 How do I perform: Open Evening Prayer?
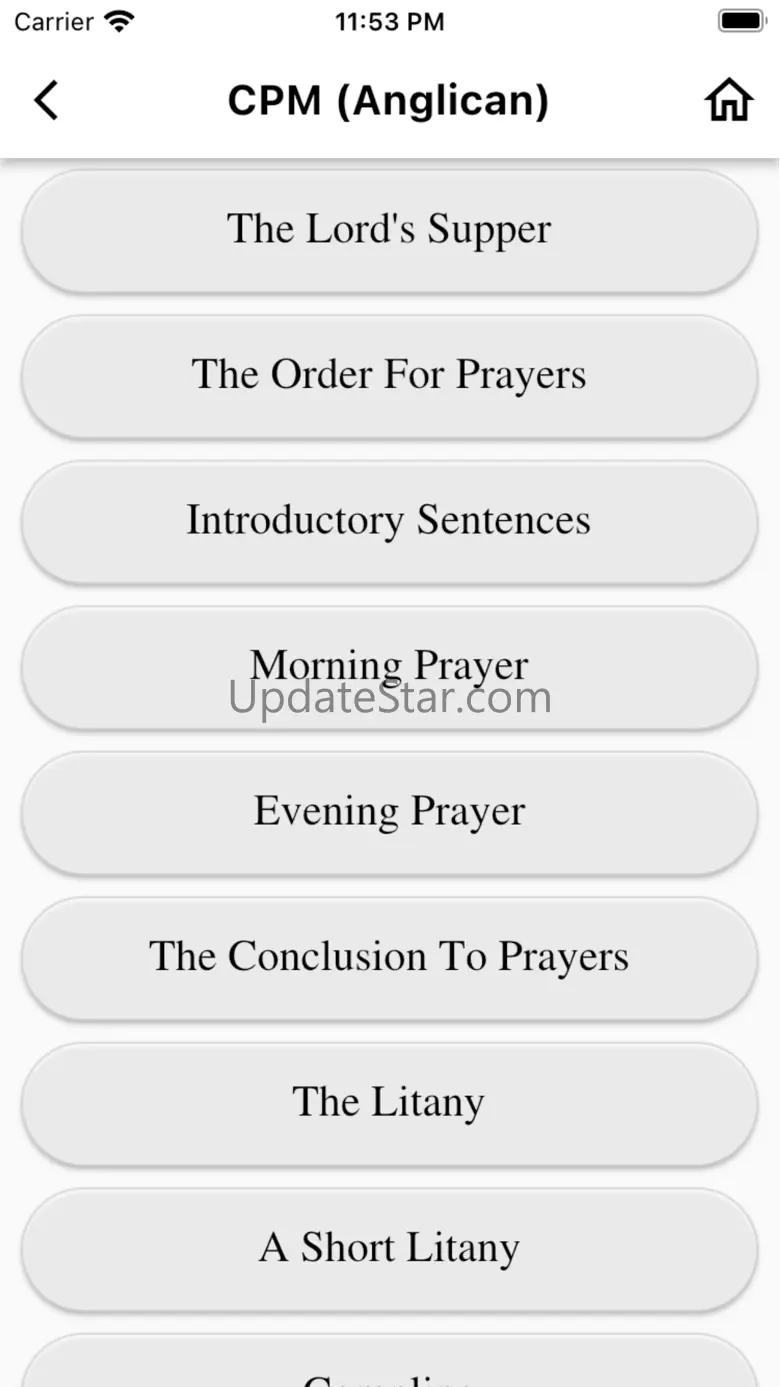point(389,812)
